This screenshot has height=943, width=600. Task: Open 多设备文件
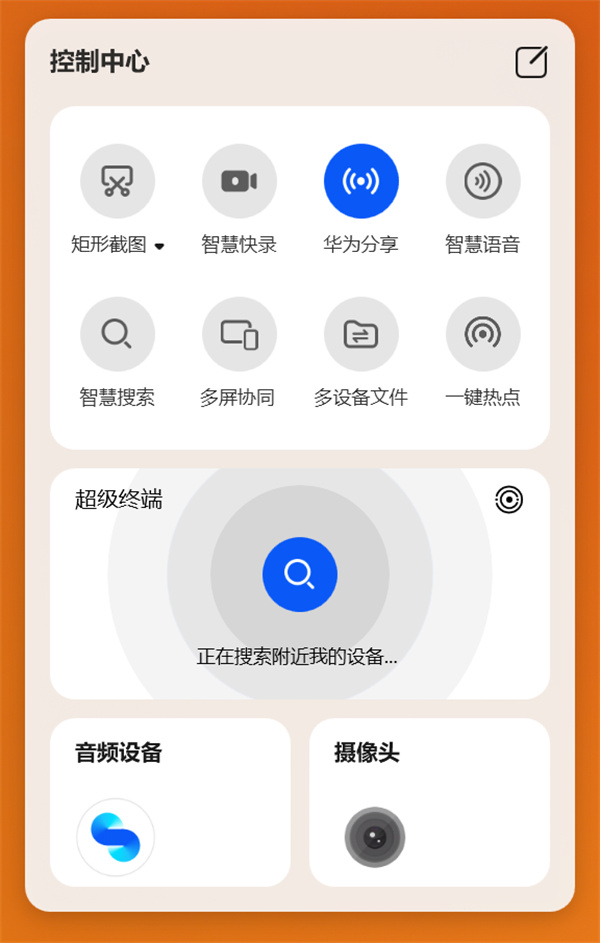click(361, 334)
